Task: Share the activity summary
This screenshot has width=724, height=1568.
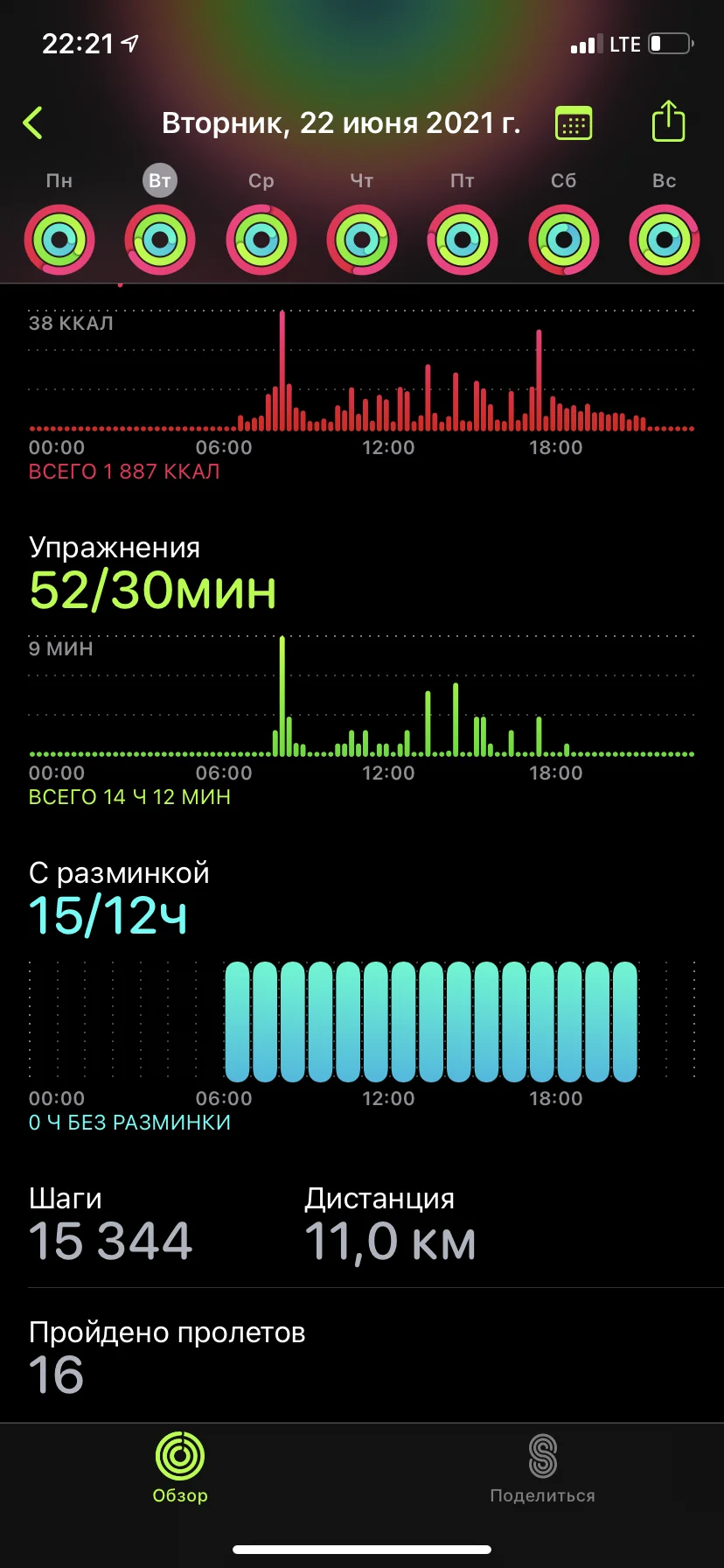Action: (x=668, y=122)
